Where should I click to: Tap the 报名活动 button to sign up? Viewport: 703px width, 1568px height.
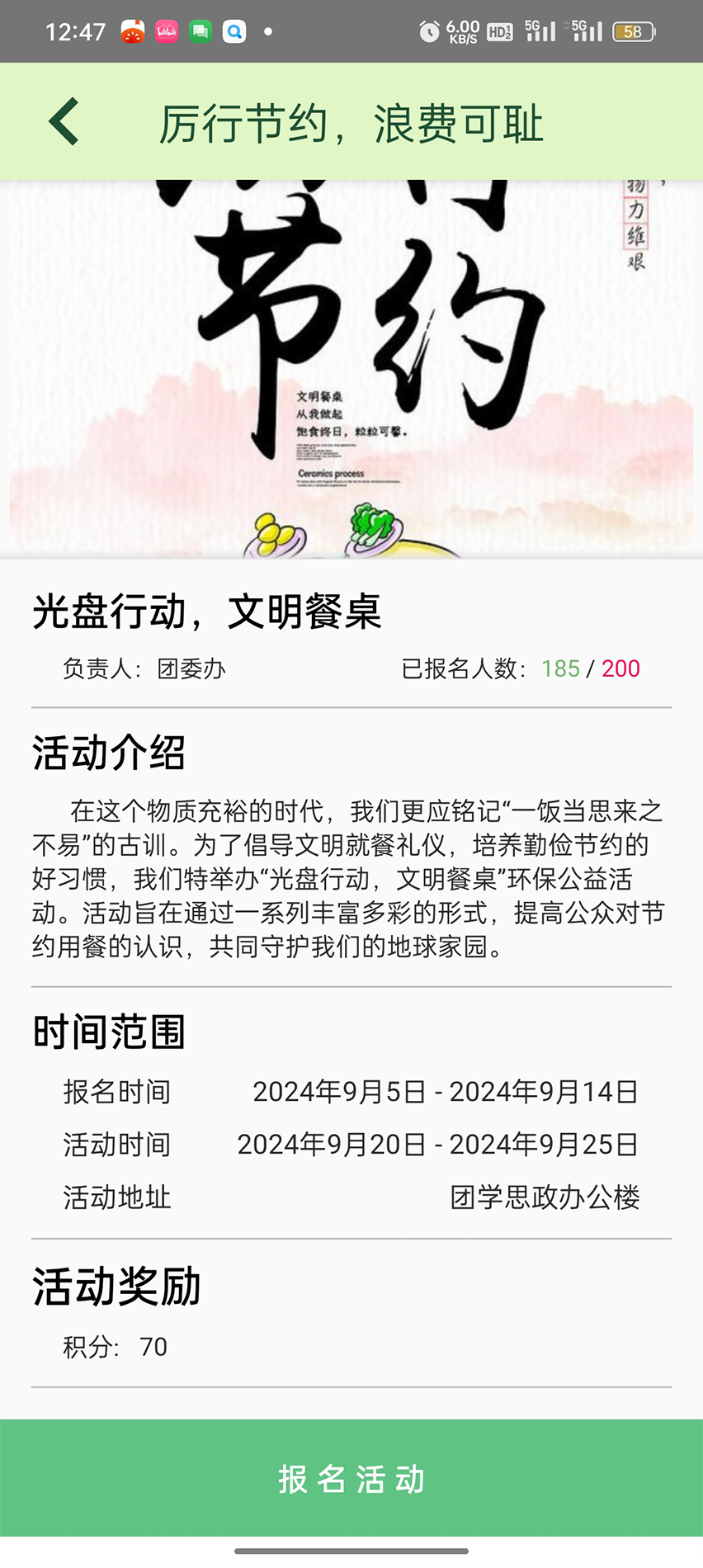351,1478
